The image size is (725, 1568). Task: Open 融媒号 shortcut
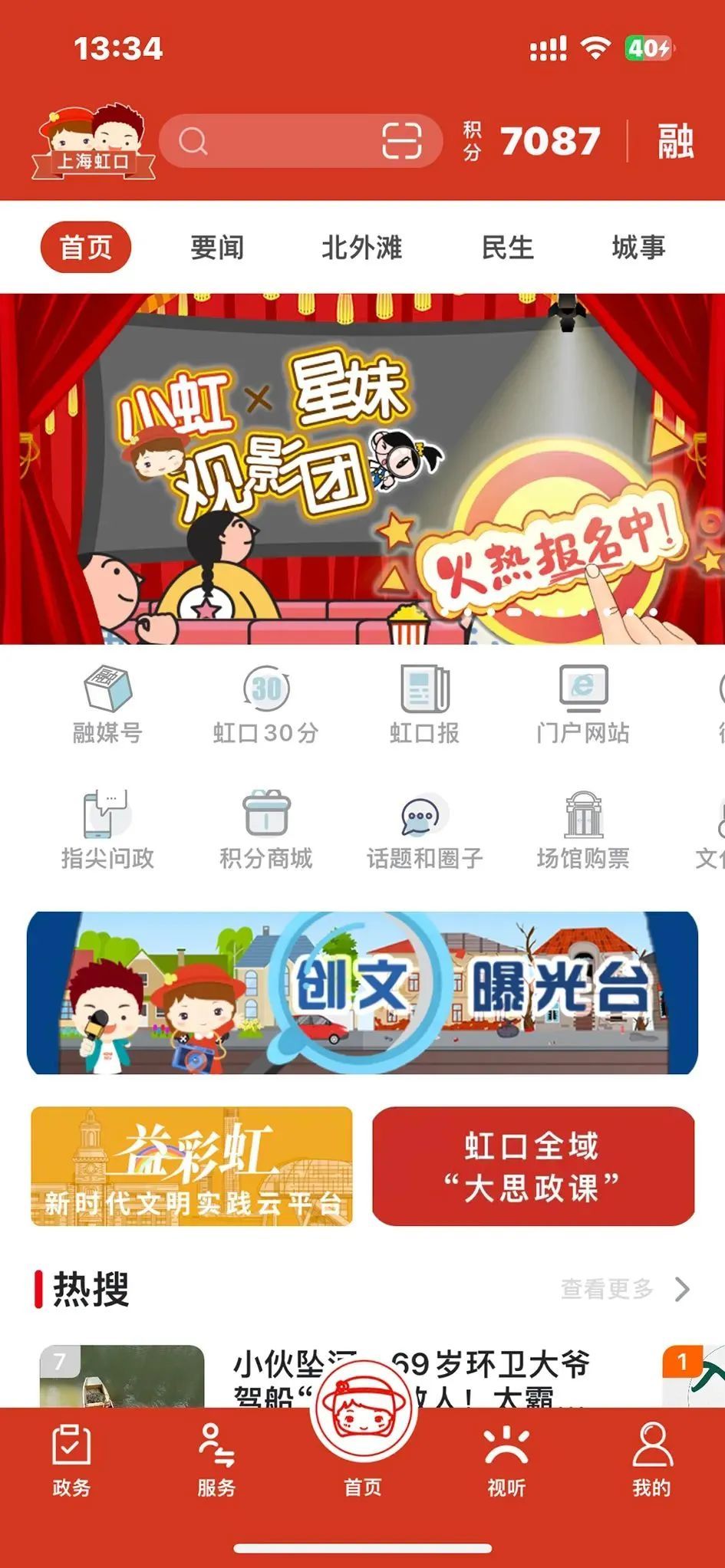107,704
